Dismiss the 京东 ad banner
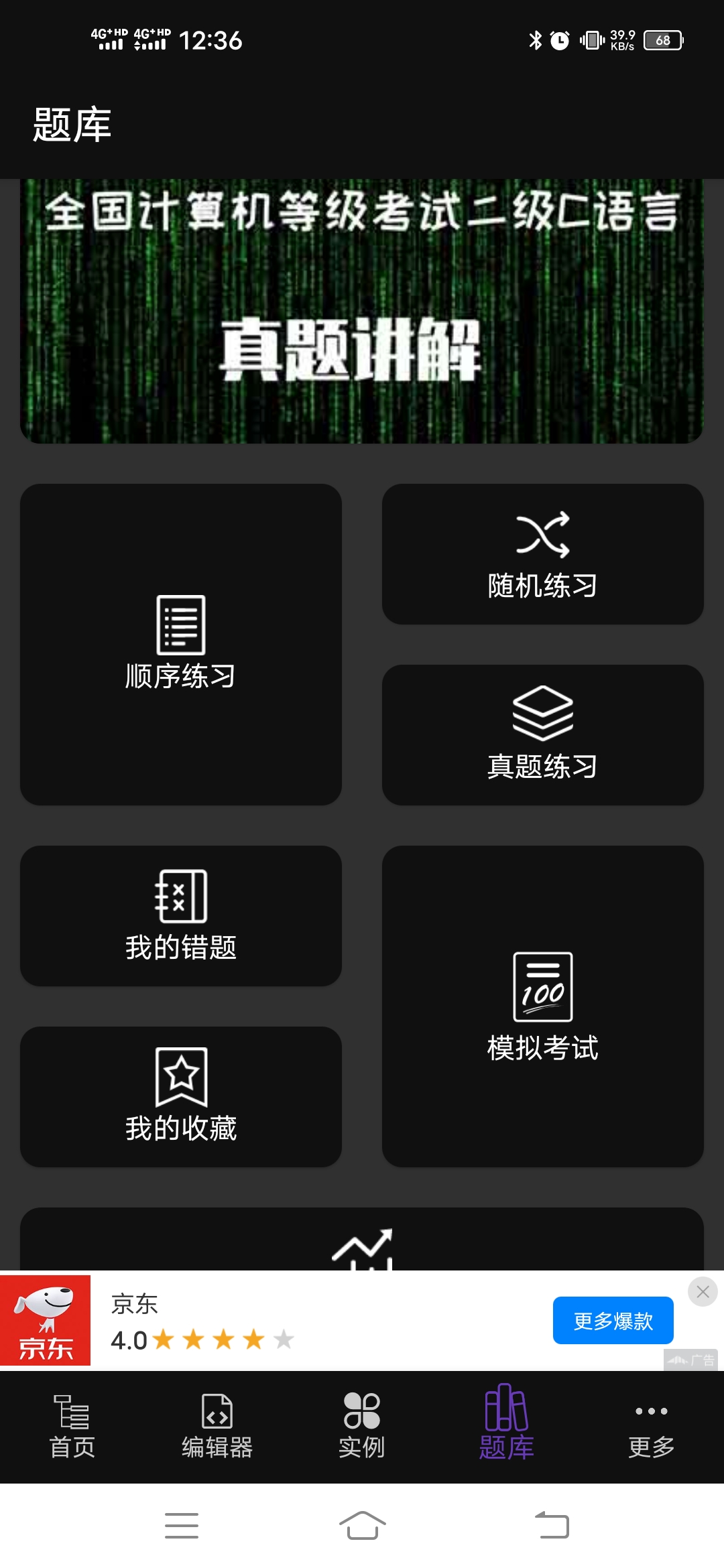Screen dimensions: 724x1568 pyautogui.click(x=703, y=1292)
